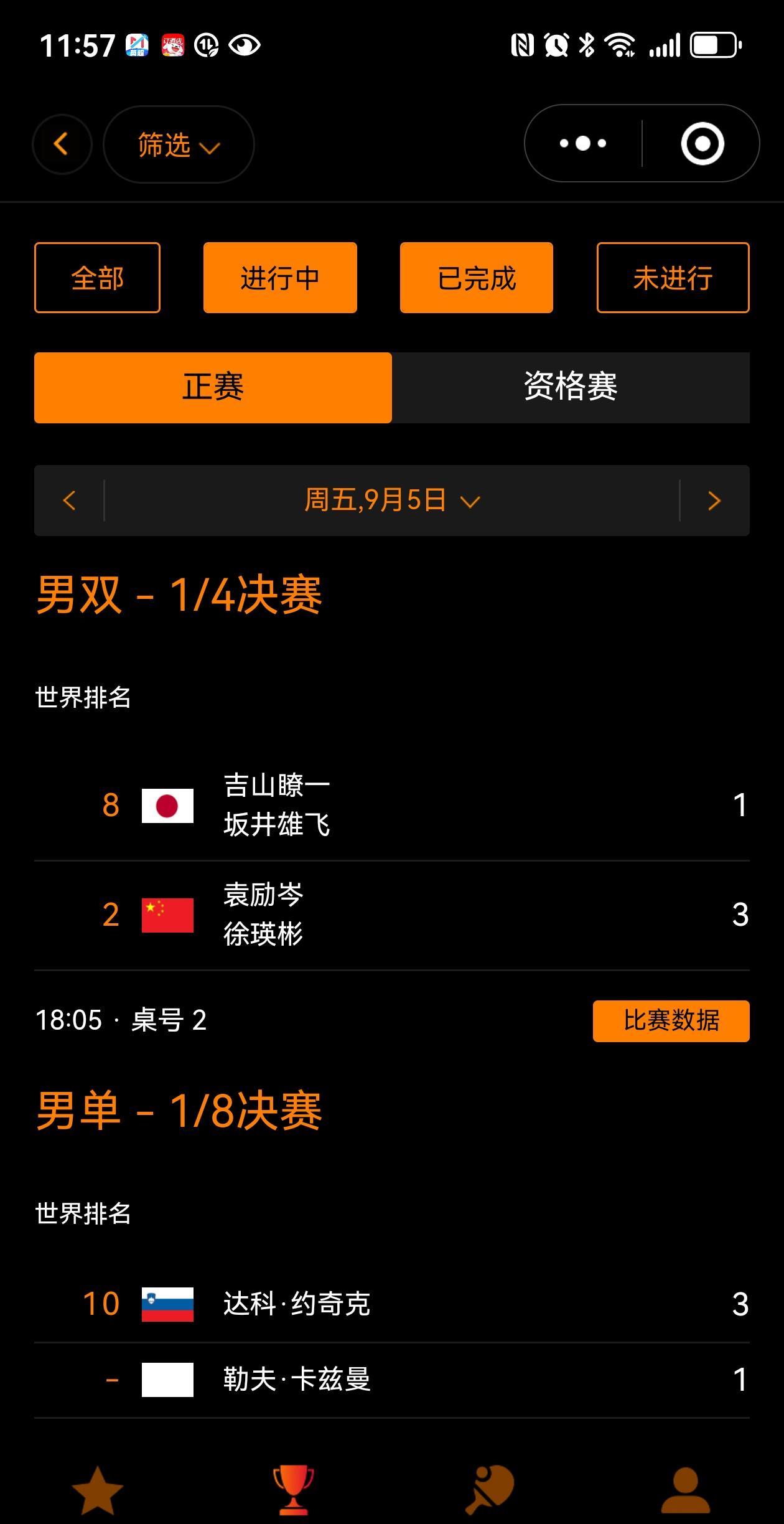Open the 筛选 filter dropdown
Screen dimensions: 784x1524
(x=179, y=144)
